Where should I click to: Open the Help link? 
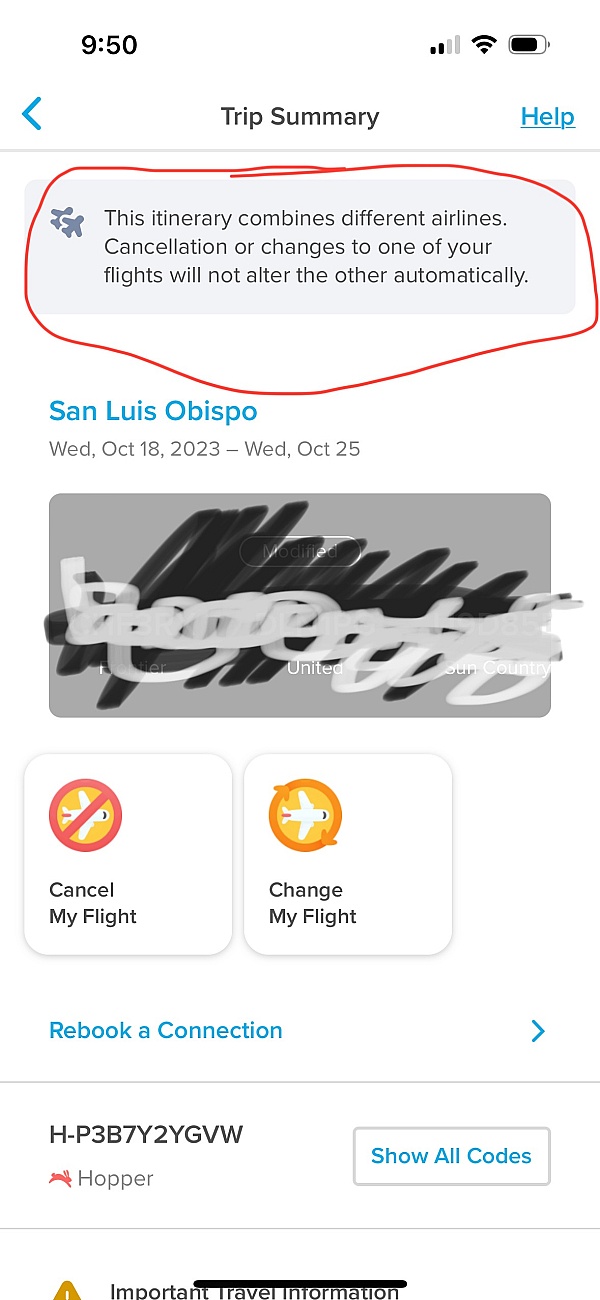547,117
